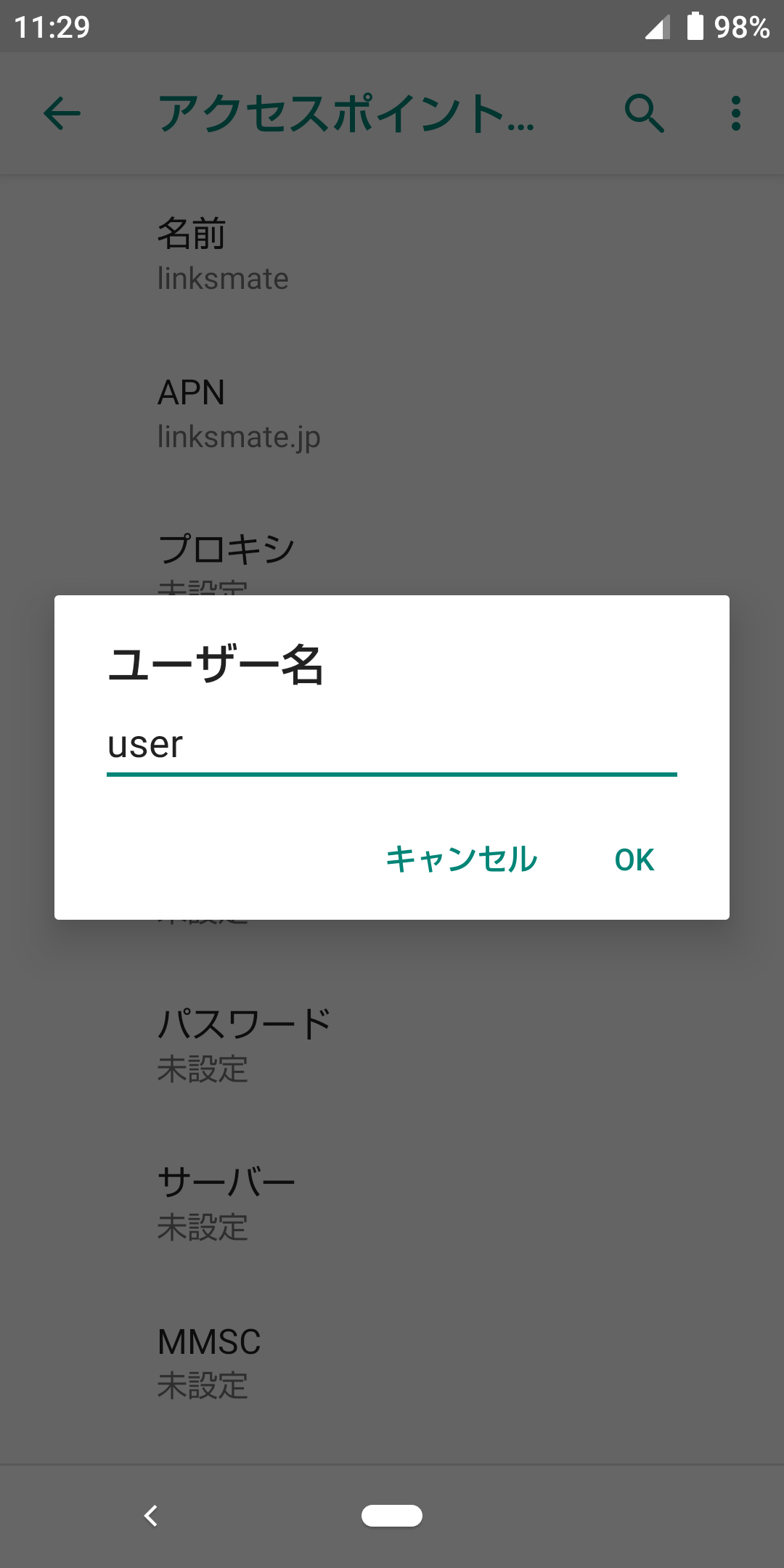Tap the ユーザー名 input underline
Image resolution: width=784 pixels, height=1568 pixels.
pyautogui.click(x=392, y=775)
